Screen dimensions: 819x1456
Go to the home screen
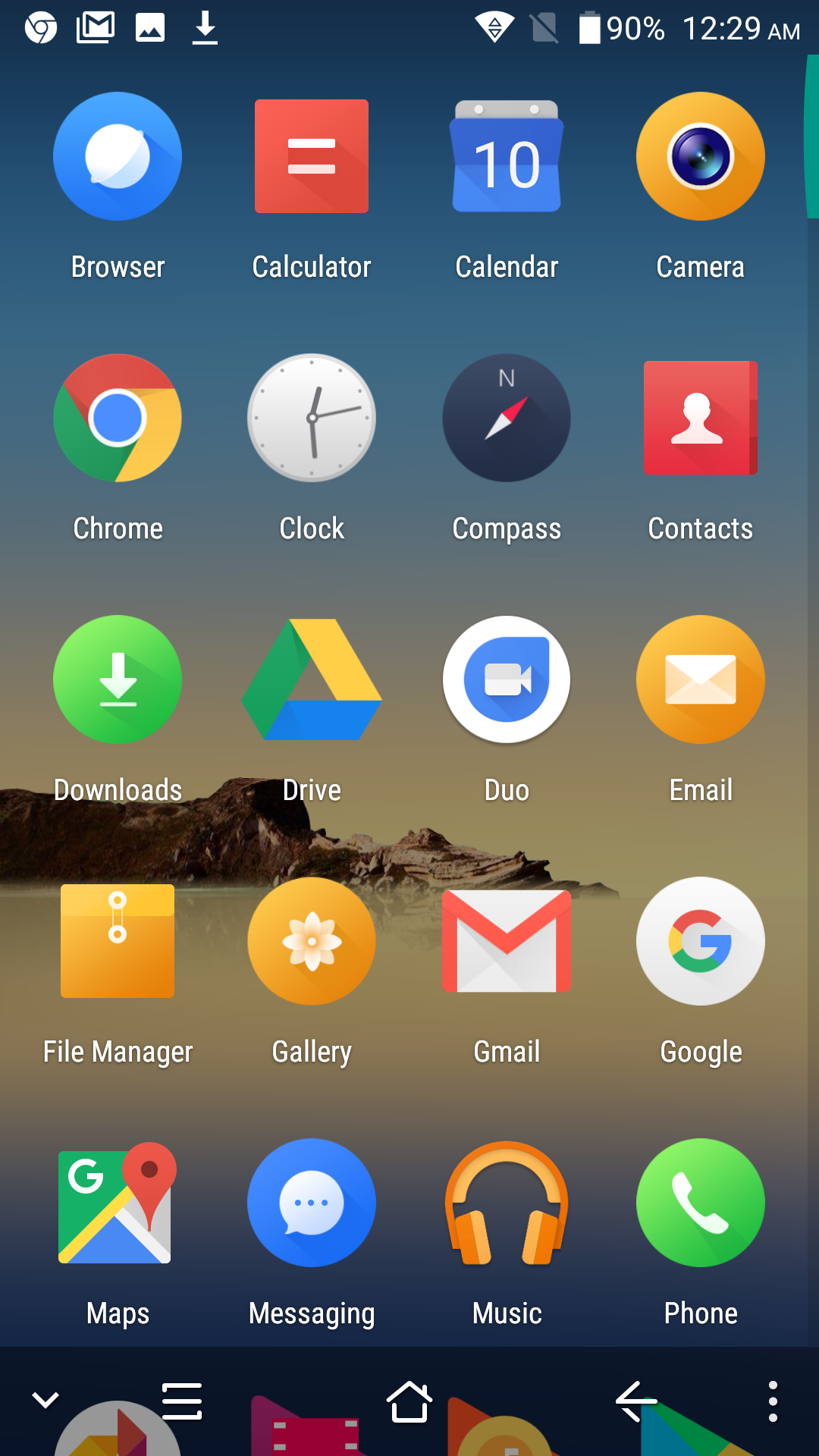point(409,1401)
